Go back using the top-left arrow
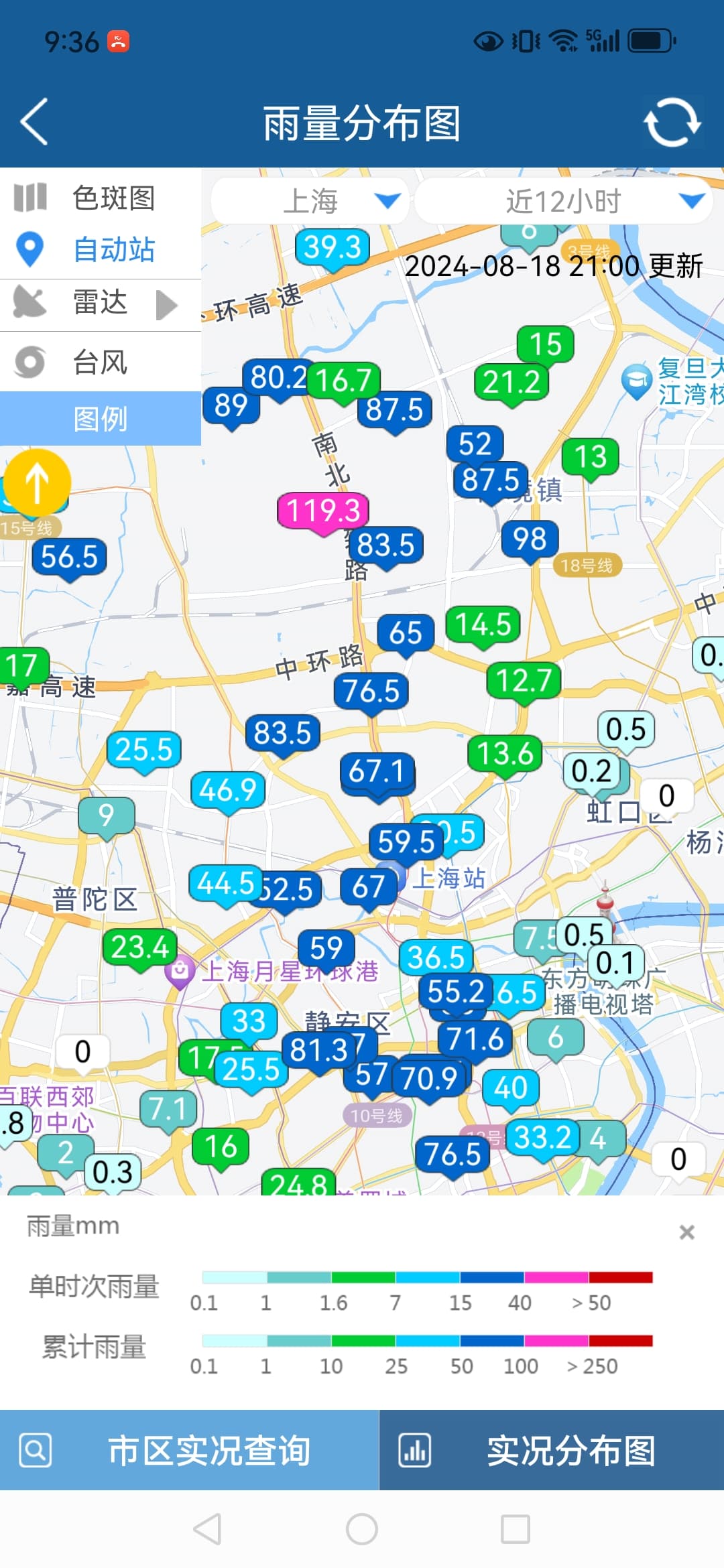 pyautogui.click(x=35, y=122)
